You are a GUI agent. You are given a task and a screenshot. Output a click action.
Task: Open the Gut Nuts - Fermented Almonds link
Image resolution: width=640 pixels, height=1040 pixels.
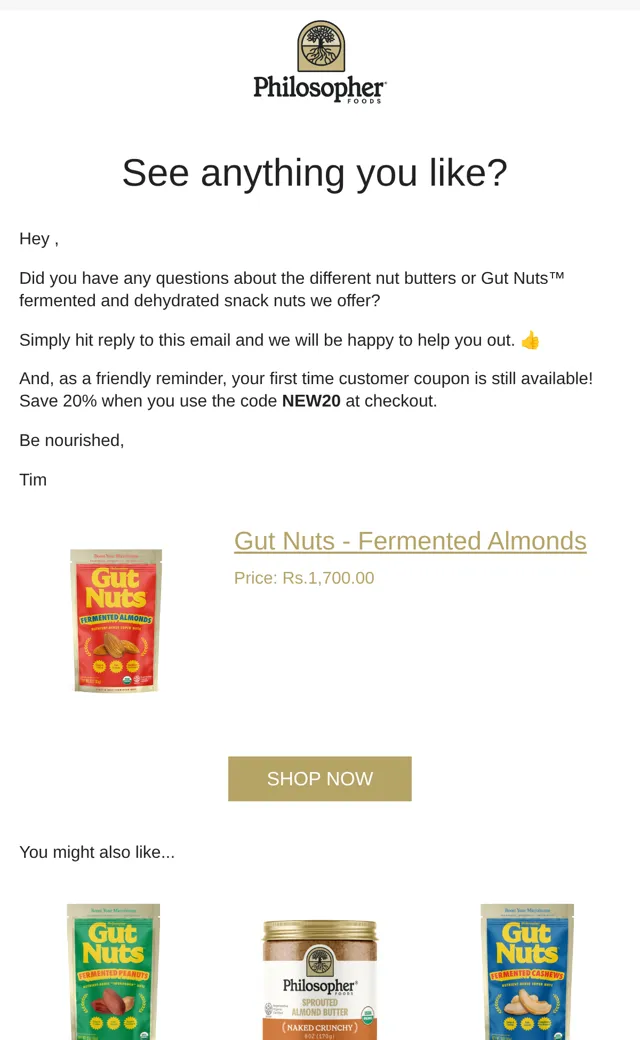(x=410, y=541)
